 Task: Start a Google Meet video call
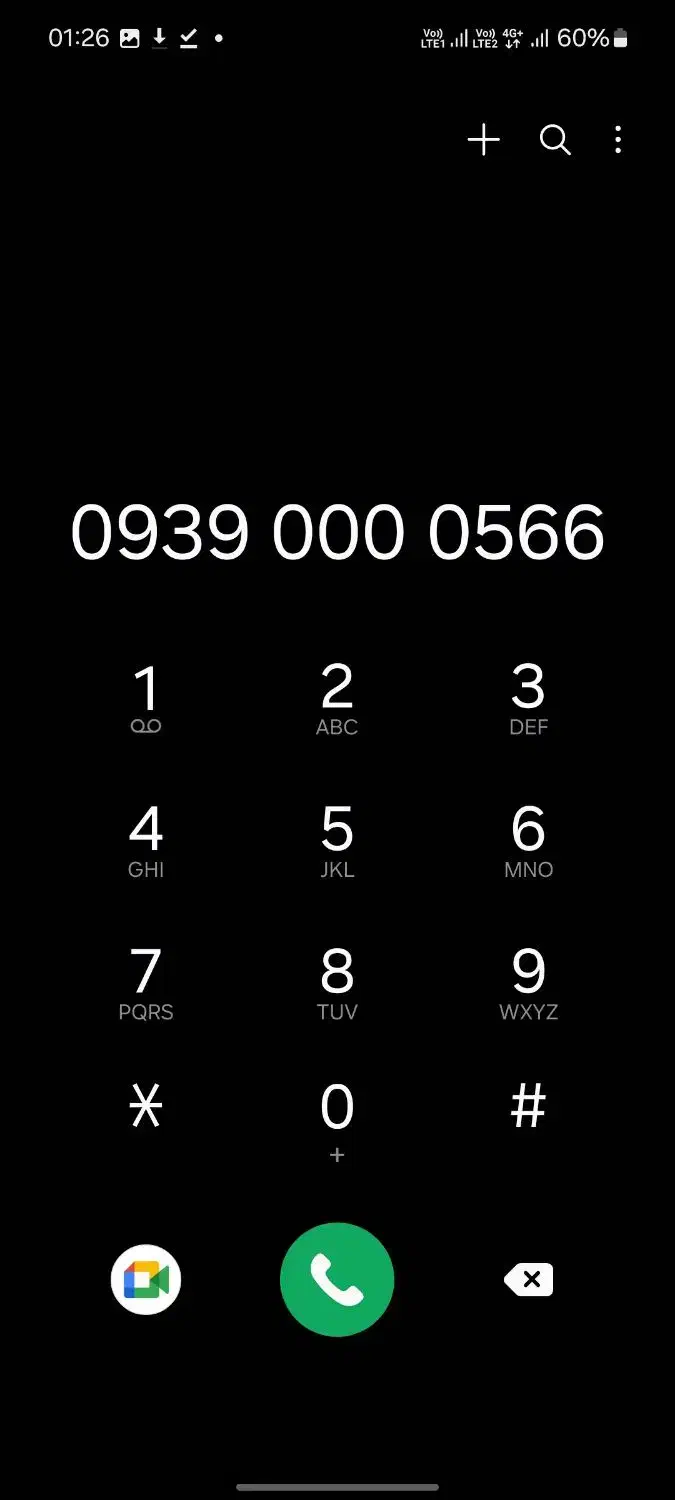point(146,1279)
